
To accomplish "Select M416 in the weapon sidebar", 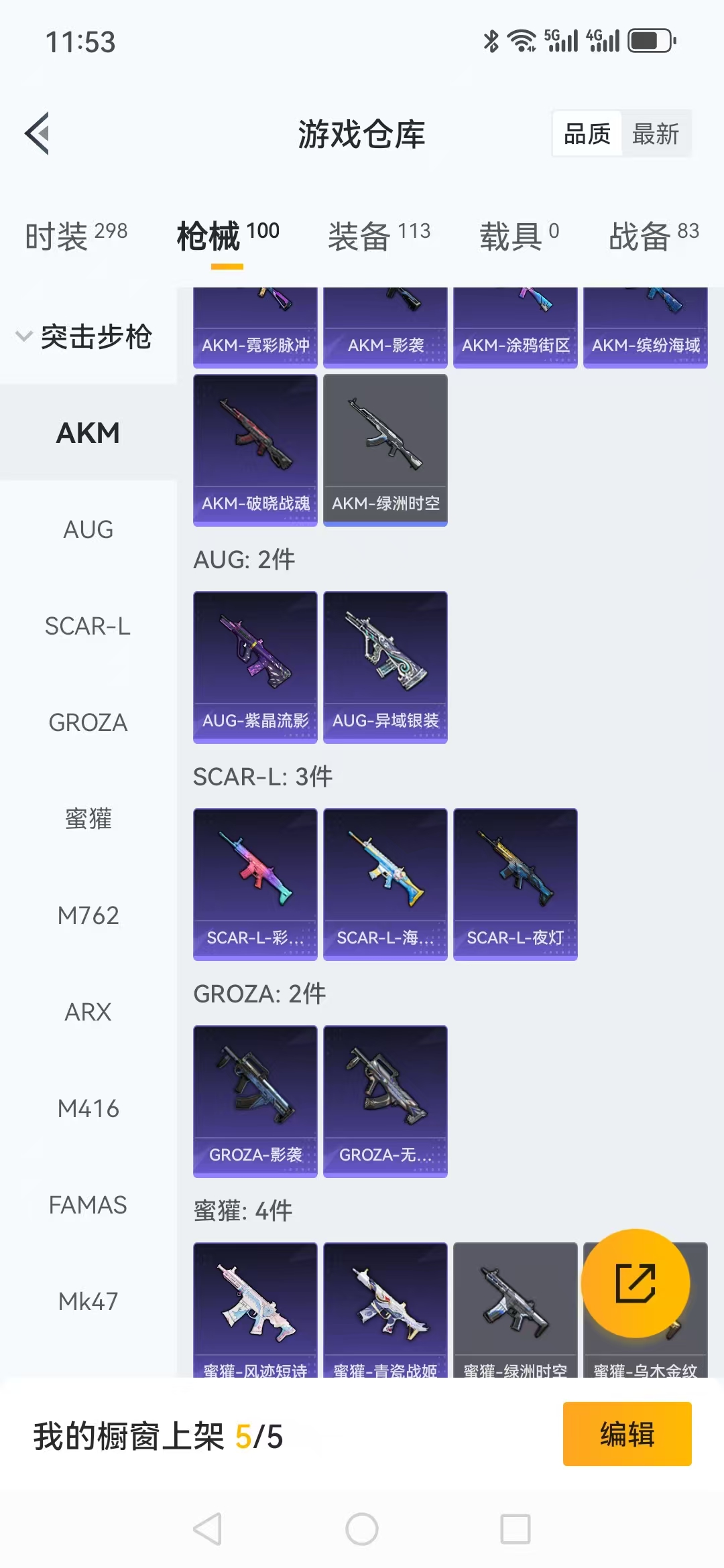I will click(88, 1108).
